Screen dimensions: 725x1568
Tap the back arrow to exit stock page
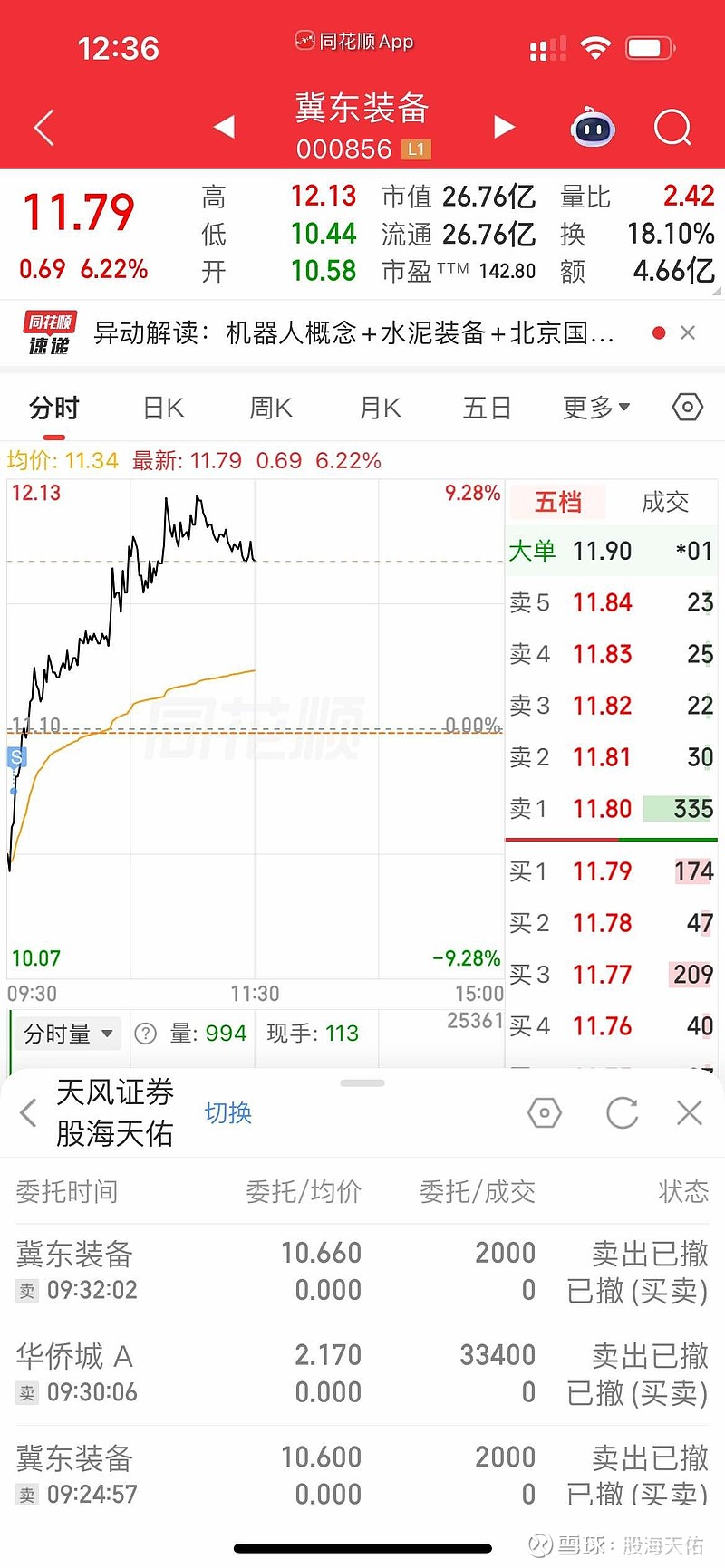42,128
